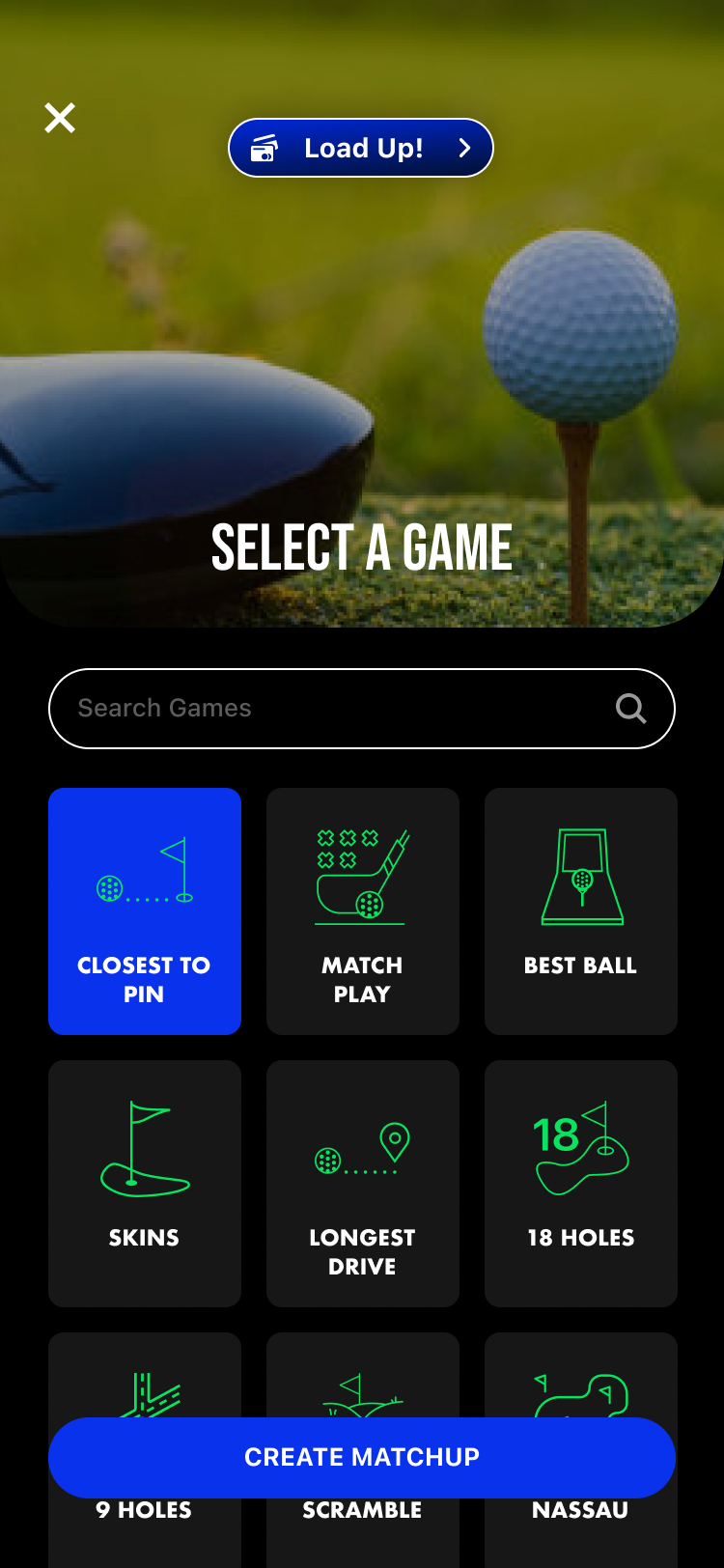Open the Load Up! button

click(x=361, y=148)
